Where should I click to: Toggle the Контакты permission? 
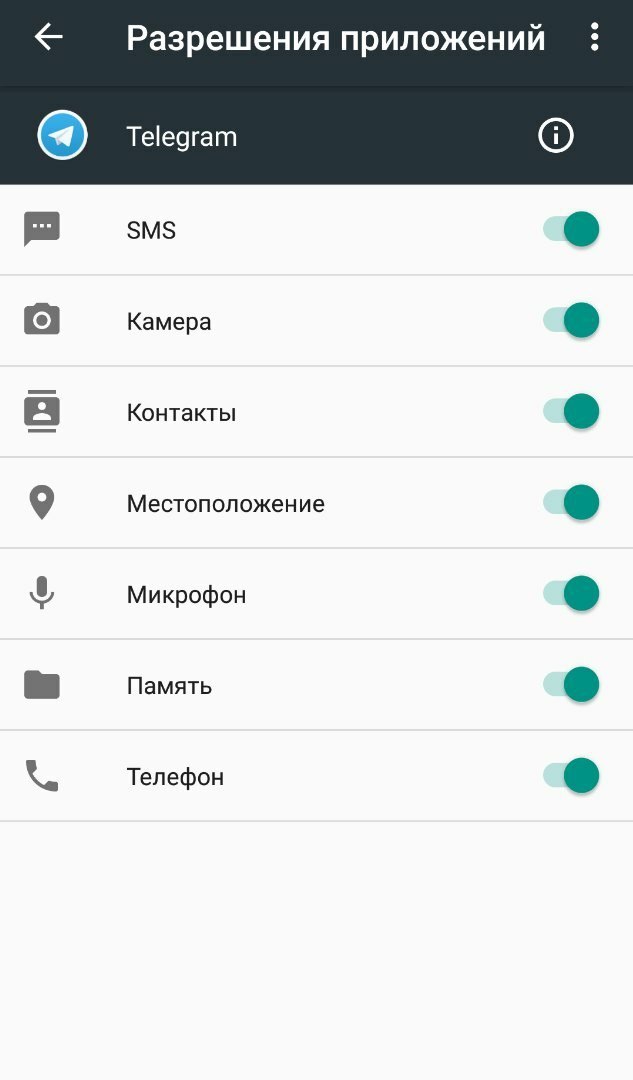point(571,411)
